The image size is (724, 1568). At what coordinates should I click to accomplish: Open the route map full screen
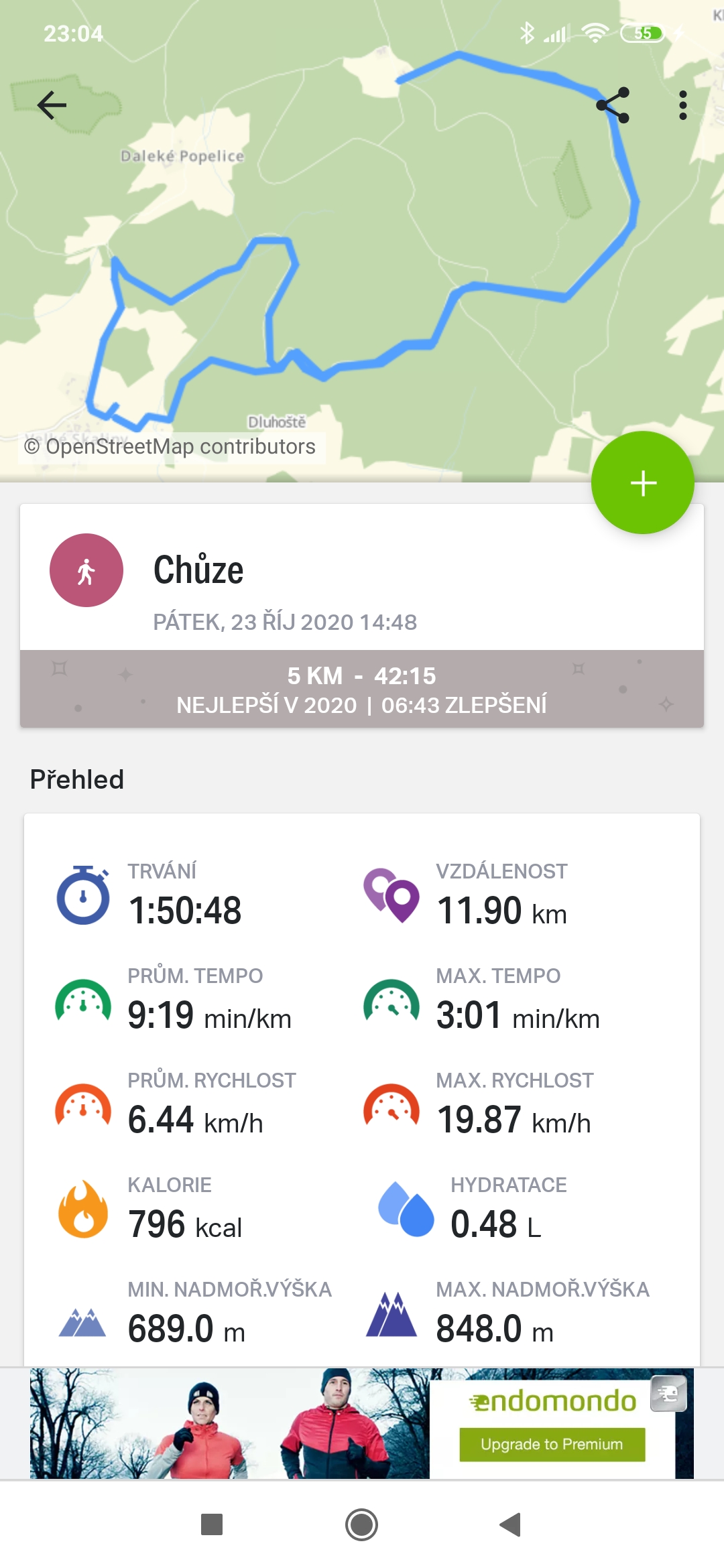point(362,268)
